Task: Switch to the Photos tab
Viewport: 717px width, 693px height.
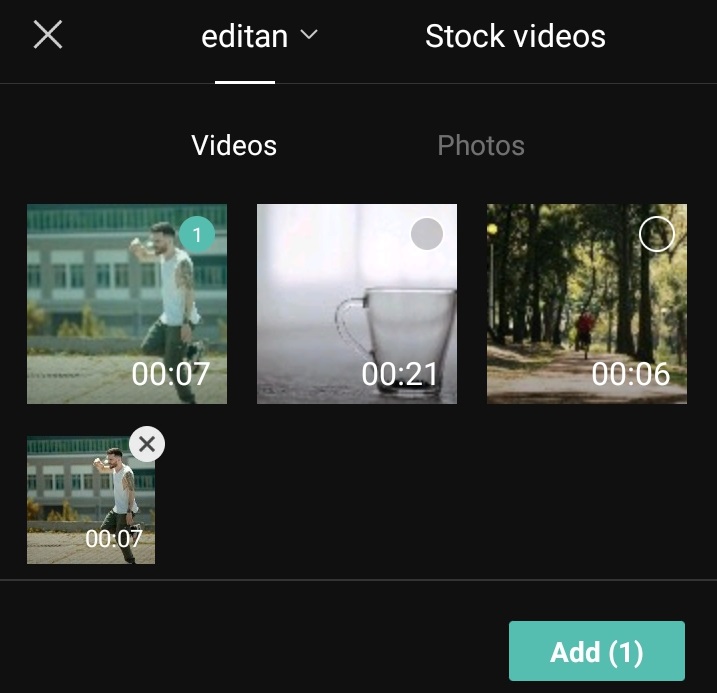Action: pos(481,146)
